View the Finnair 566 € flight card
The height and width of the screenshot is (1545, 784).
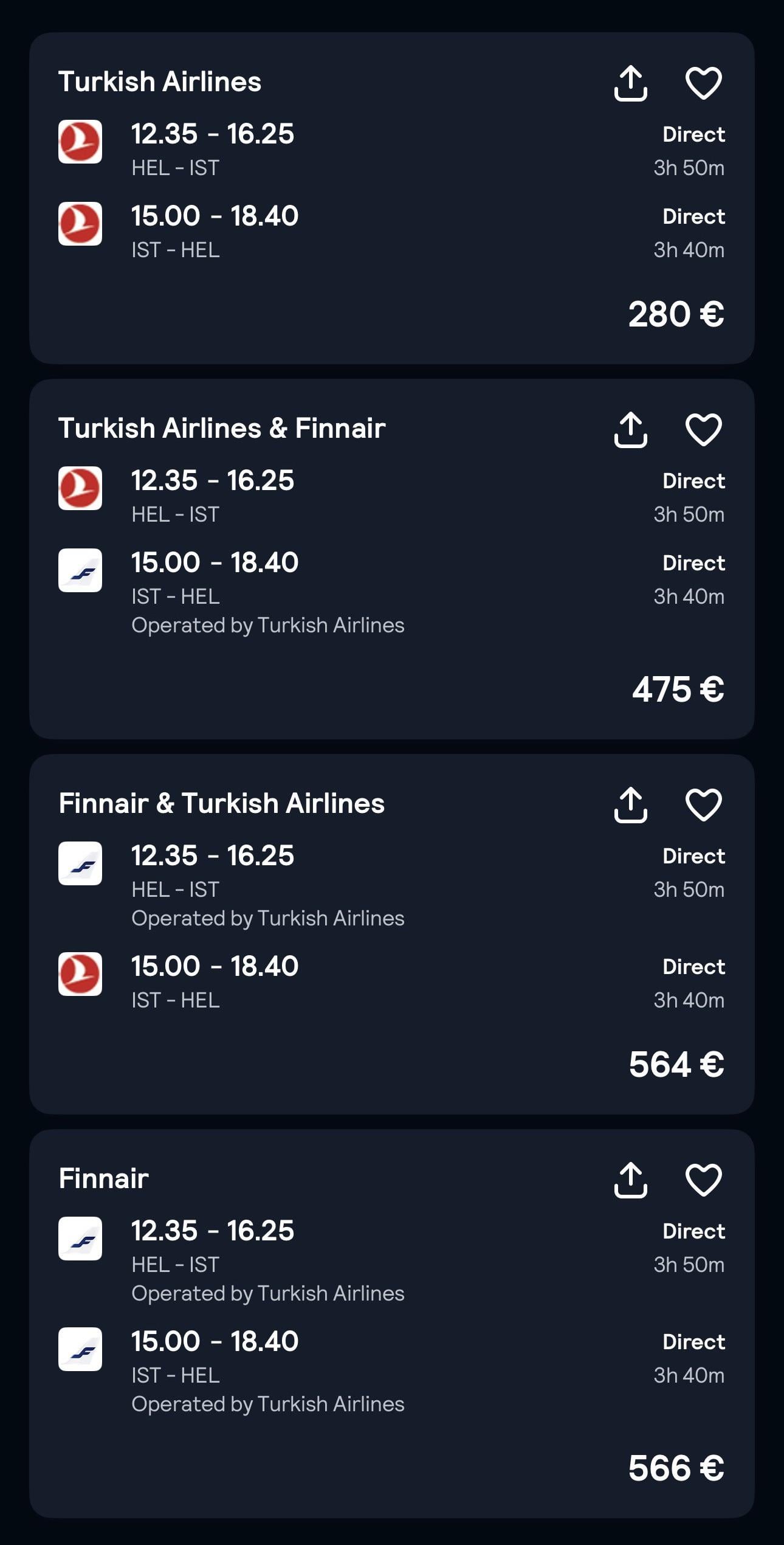[392, 1324]
